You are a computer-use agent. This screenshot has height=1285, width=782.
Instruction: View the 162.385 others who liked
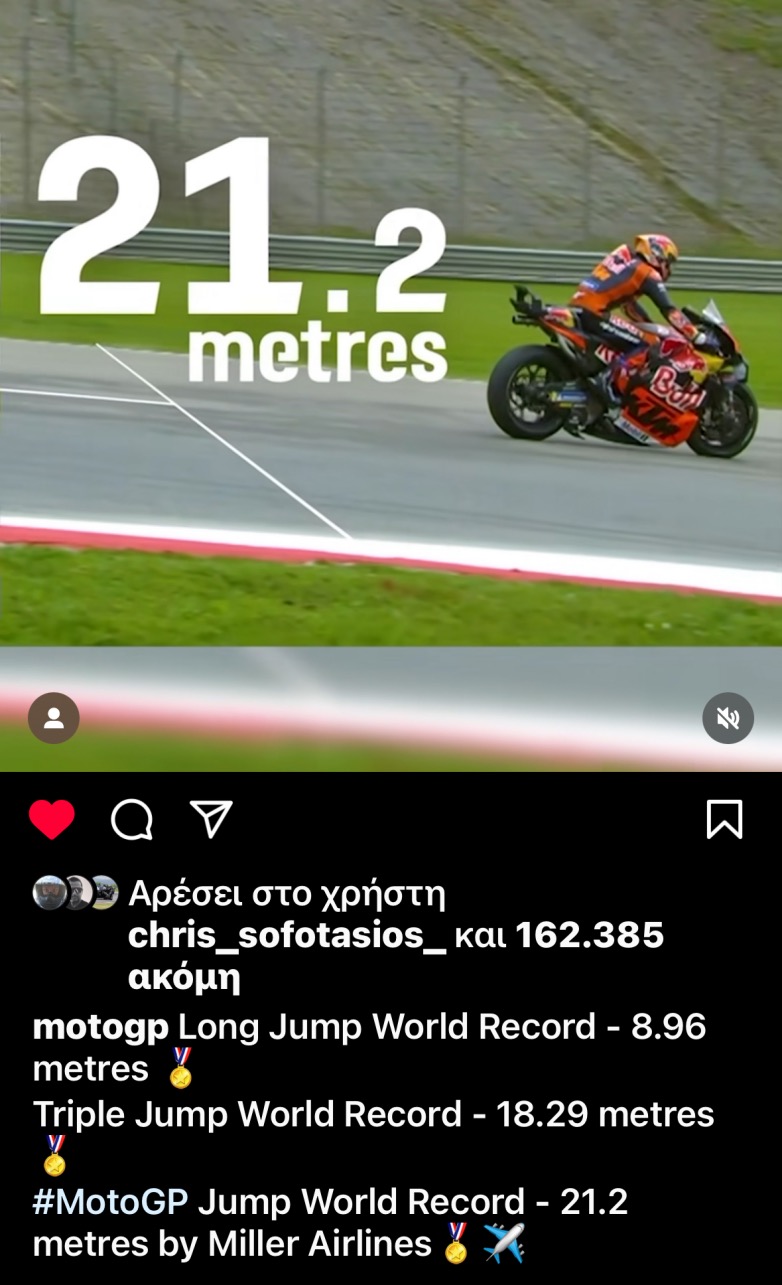click(589, 936)
